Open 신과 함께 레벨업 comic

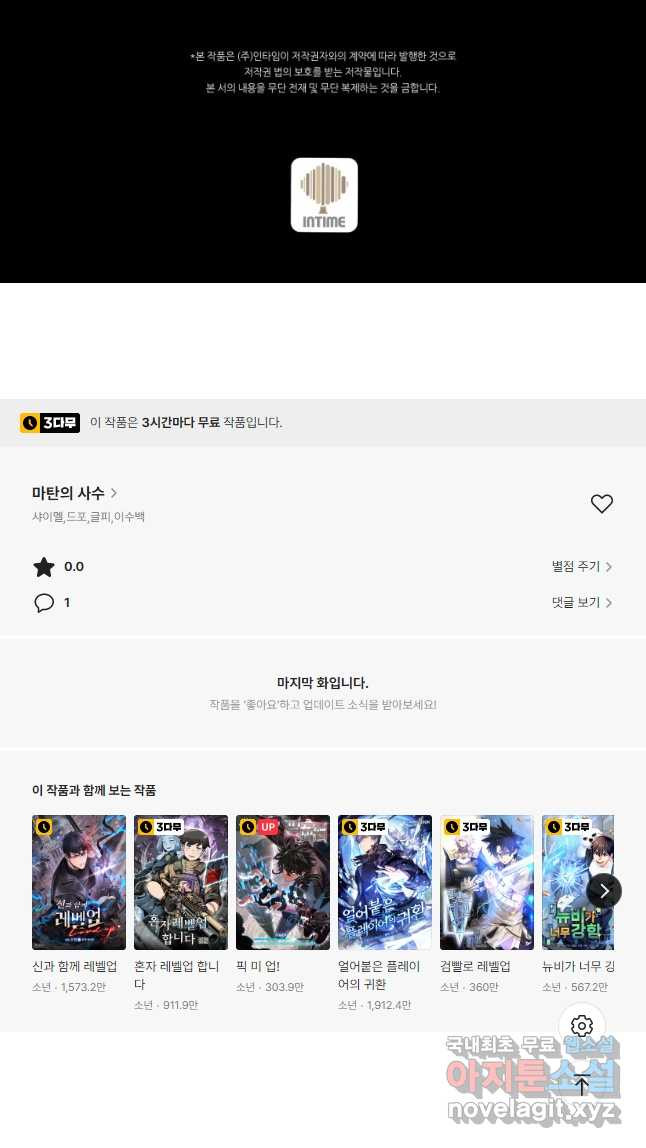pyautogui.click(x=79, y=882)
